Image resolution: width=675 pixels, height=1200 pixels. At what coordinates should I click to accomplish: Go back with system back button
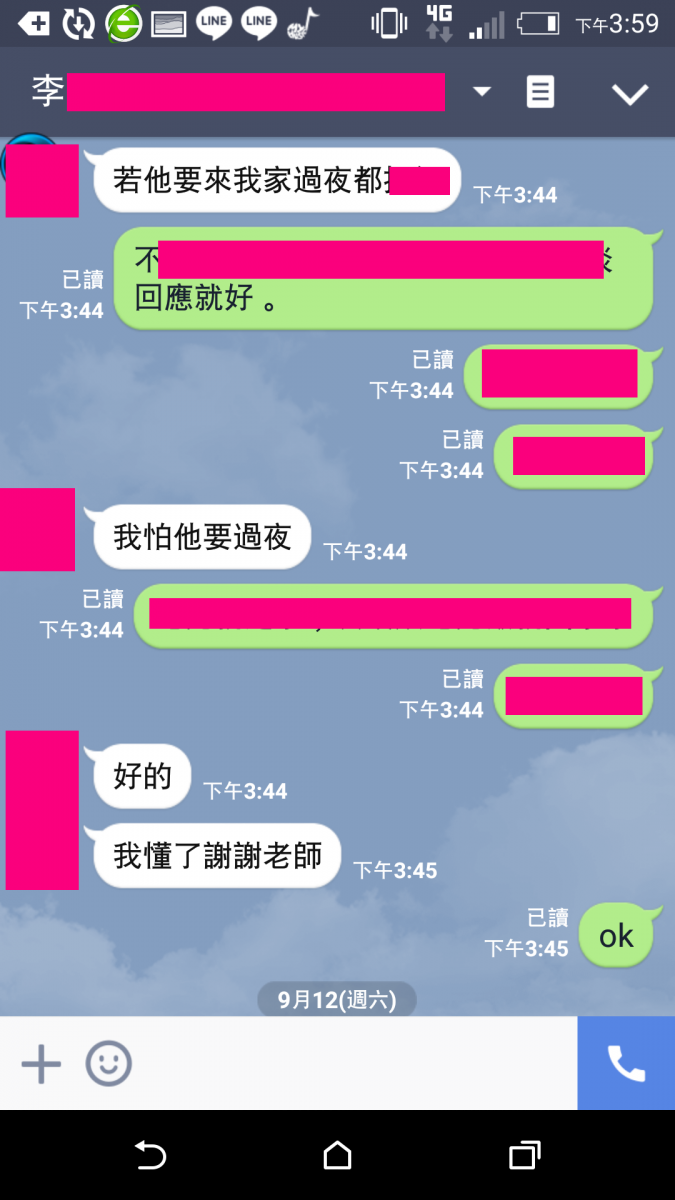coord(150,1156)
